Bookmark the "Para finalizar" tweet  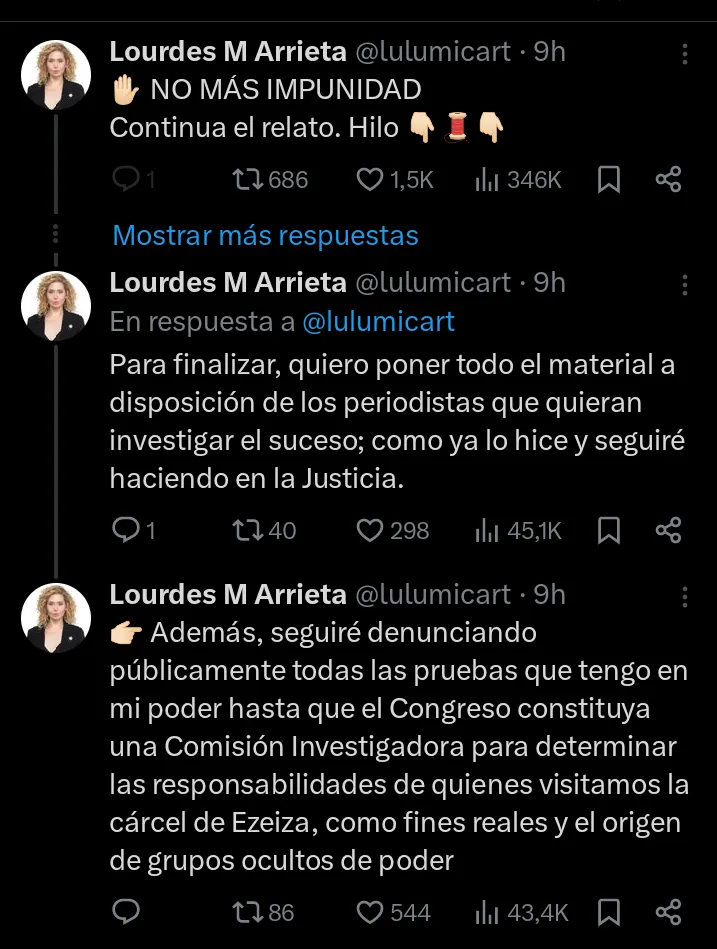pos(608,530)
